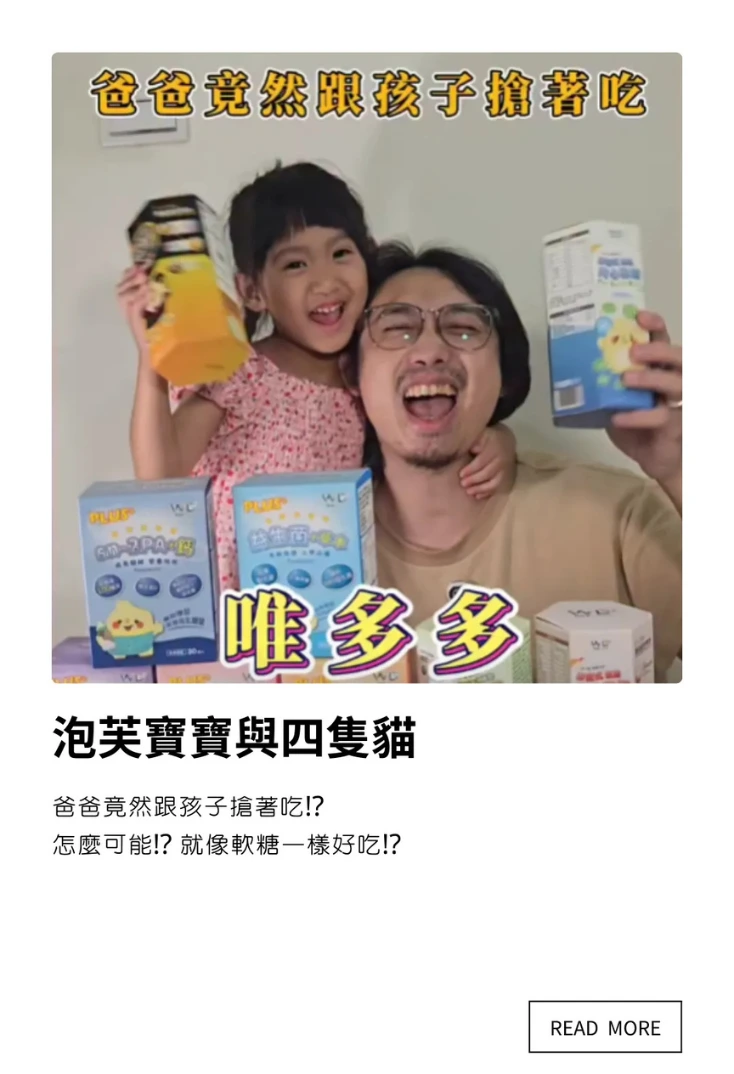The height and width of the screenshot is (1074, 734).
Task: Open the 泡芙寶寶與四隻貓 video thumbnail
Action: pos(367,367)
